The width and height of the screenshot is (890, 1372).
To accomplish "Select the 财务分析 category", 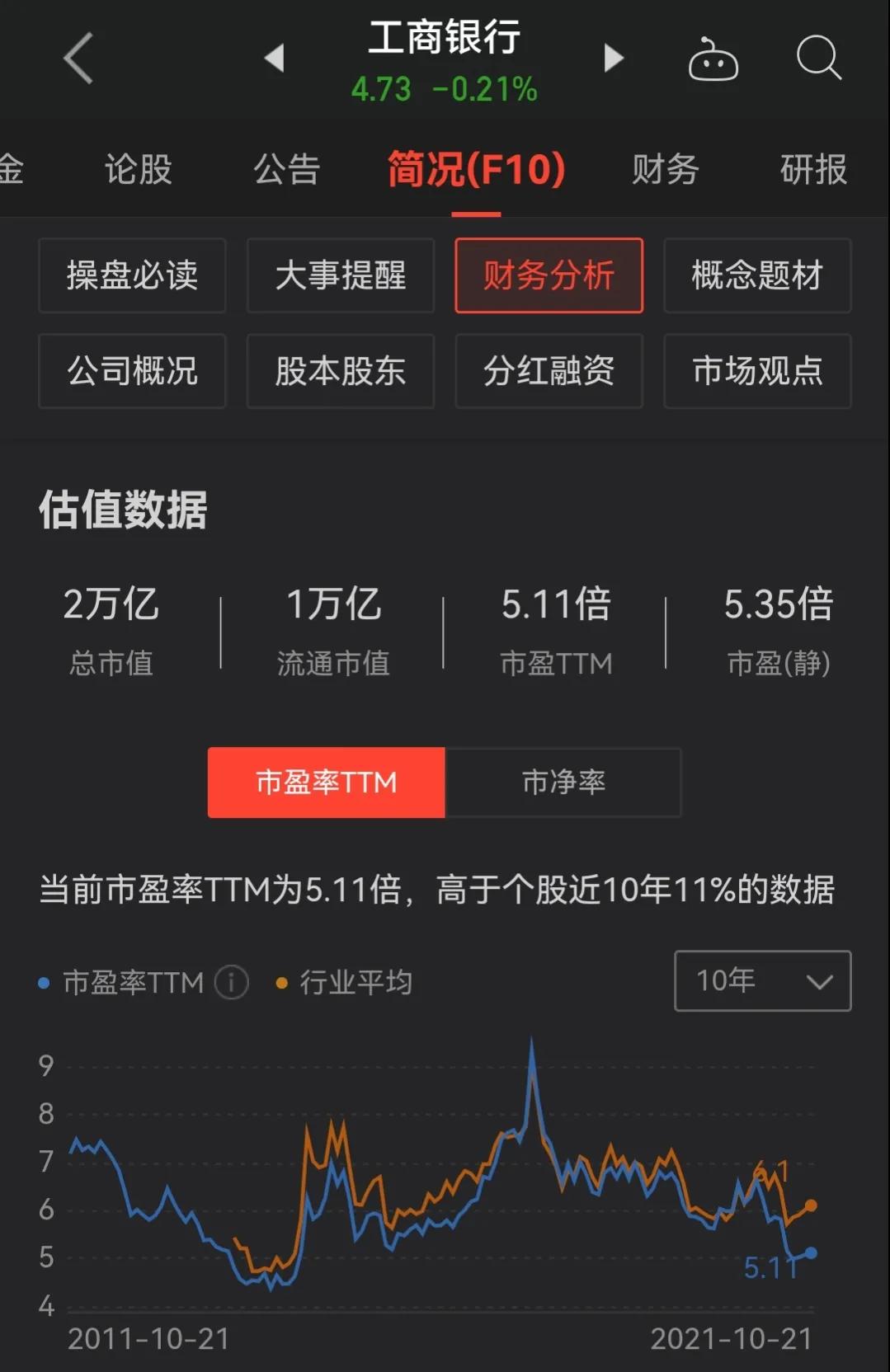I will (x=549, y=276).
